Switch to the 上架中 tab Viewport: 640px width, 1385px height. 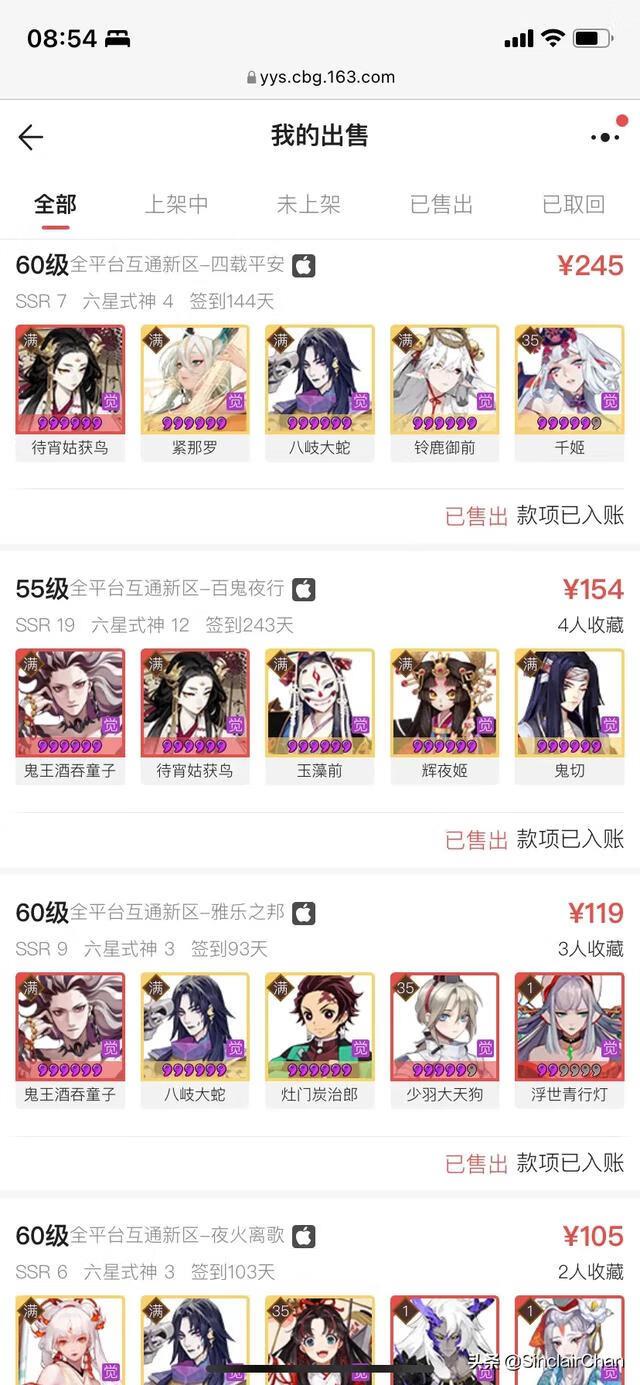177,205
